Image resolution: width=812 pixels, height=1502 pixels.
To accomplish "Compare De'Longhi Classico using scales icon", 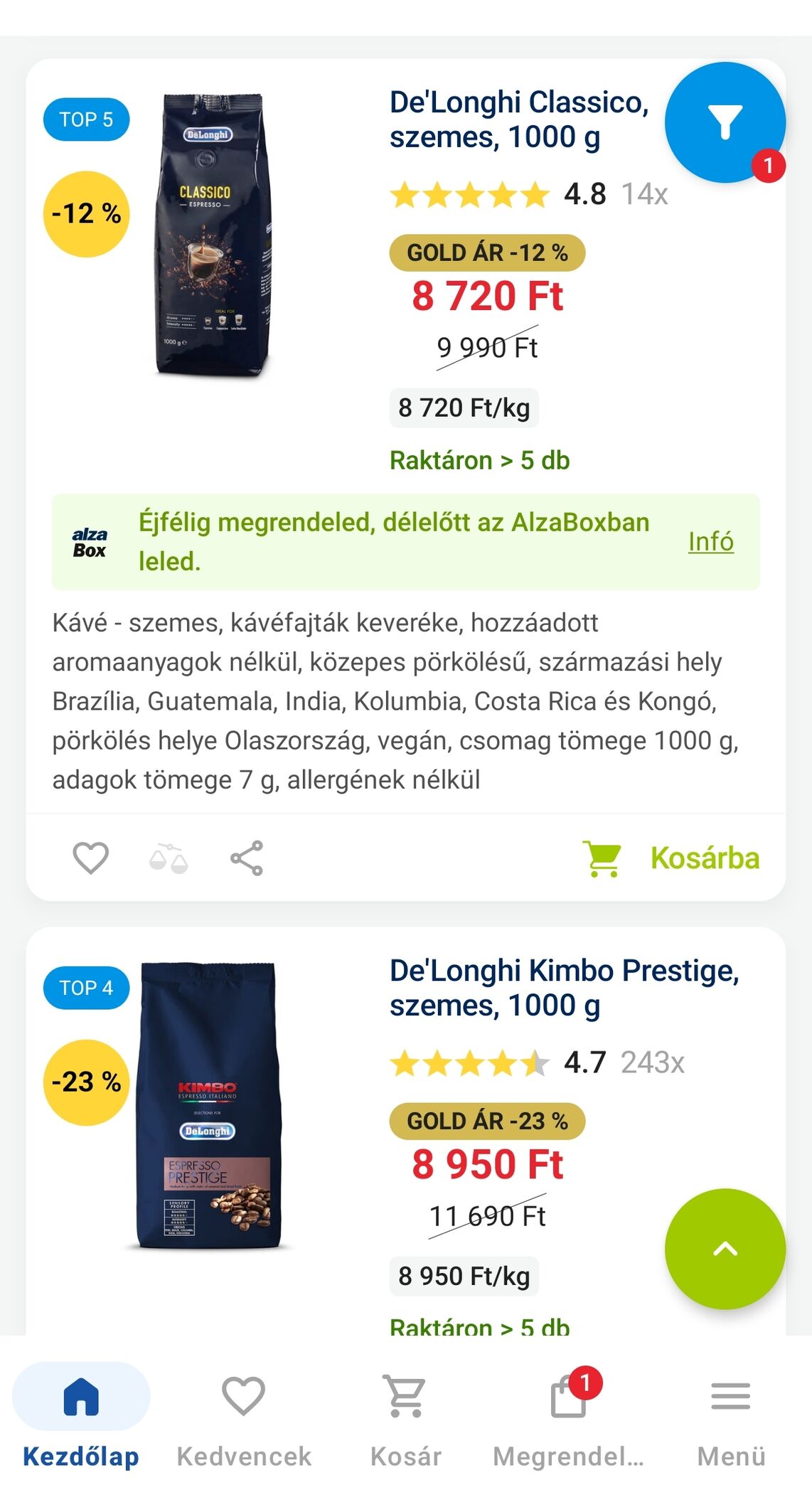I will point(169,858).
